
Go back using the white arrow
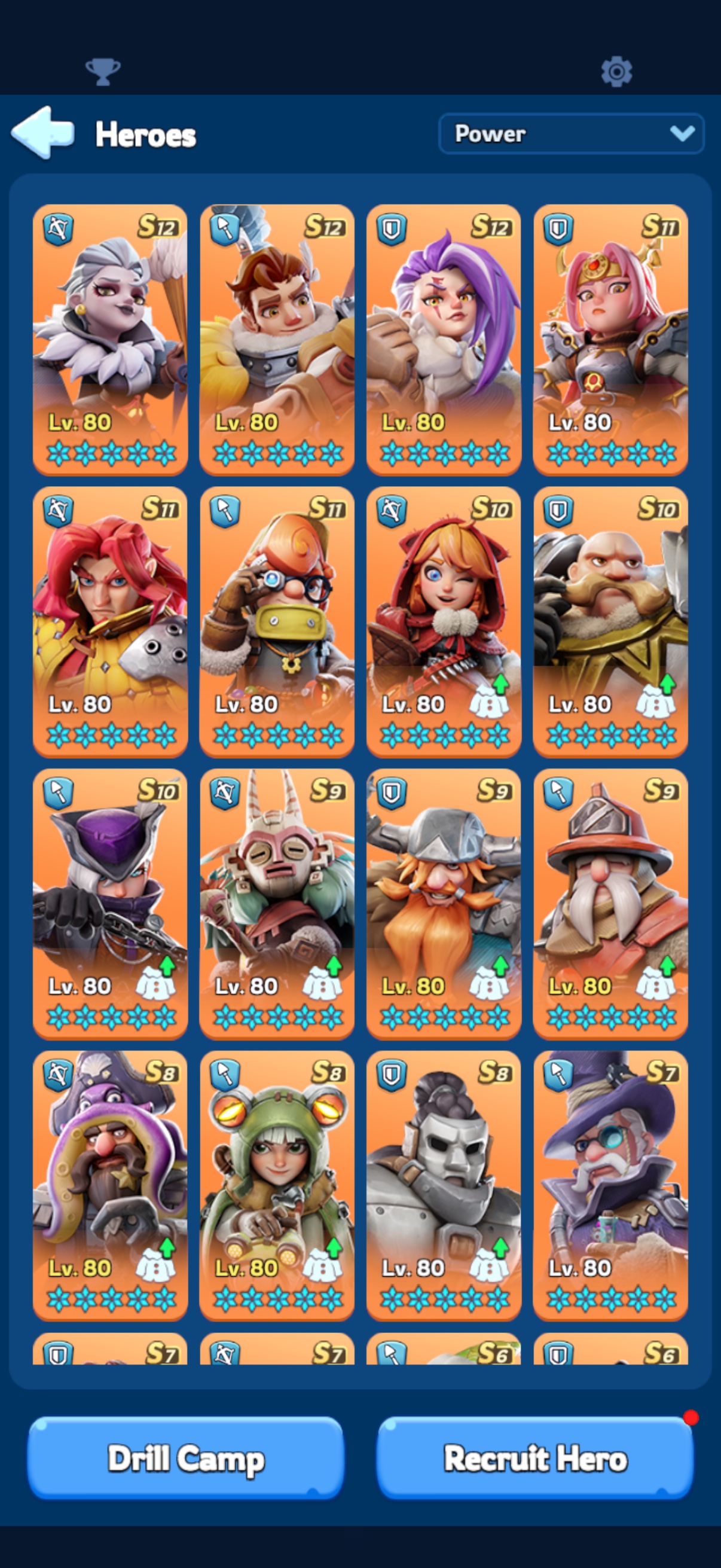click(42, 133)
